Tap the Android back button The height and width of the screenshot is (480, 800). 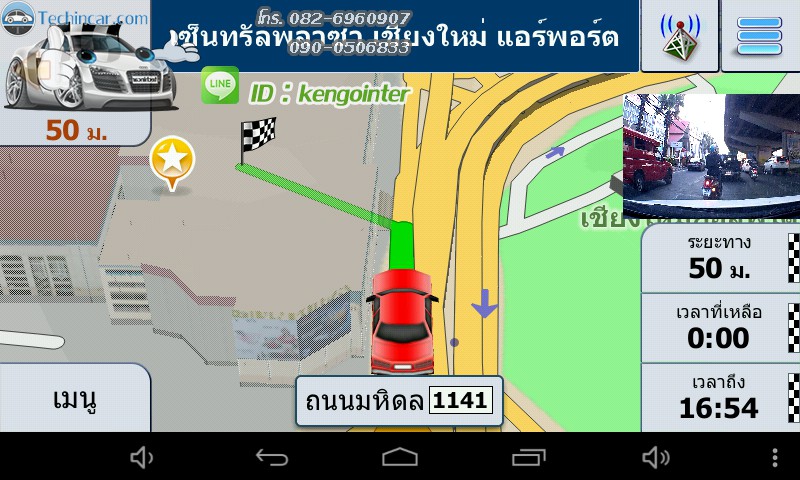coord(271,458)
